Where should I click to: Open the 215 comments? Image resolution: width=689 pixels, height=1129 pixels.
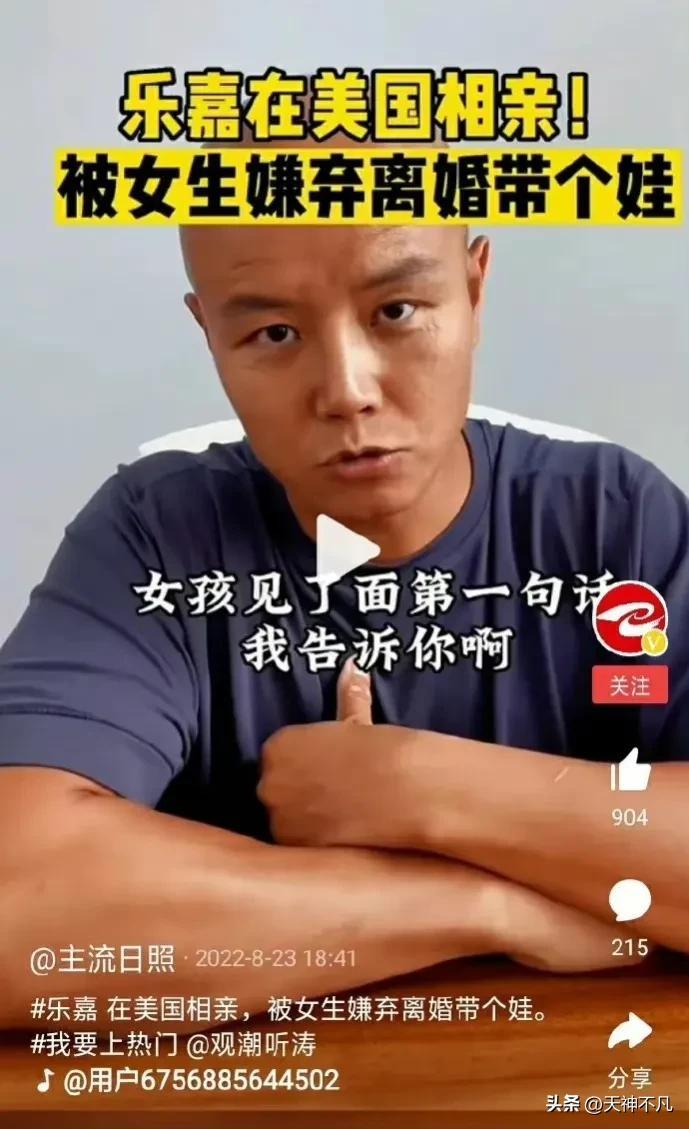point(630,902)
